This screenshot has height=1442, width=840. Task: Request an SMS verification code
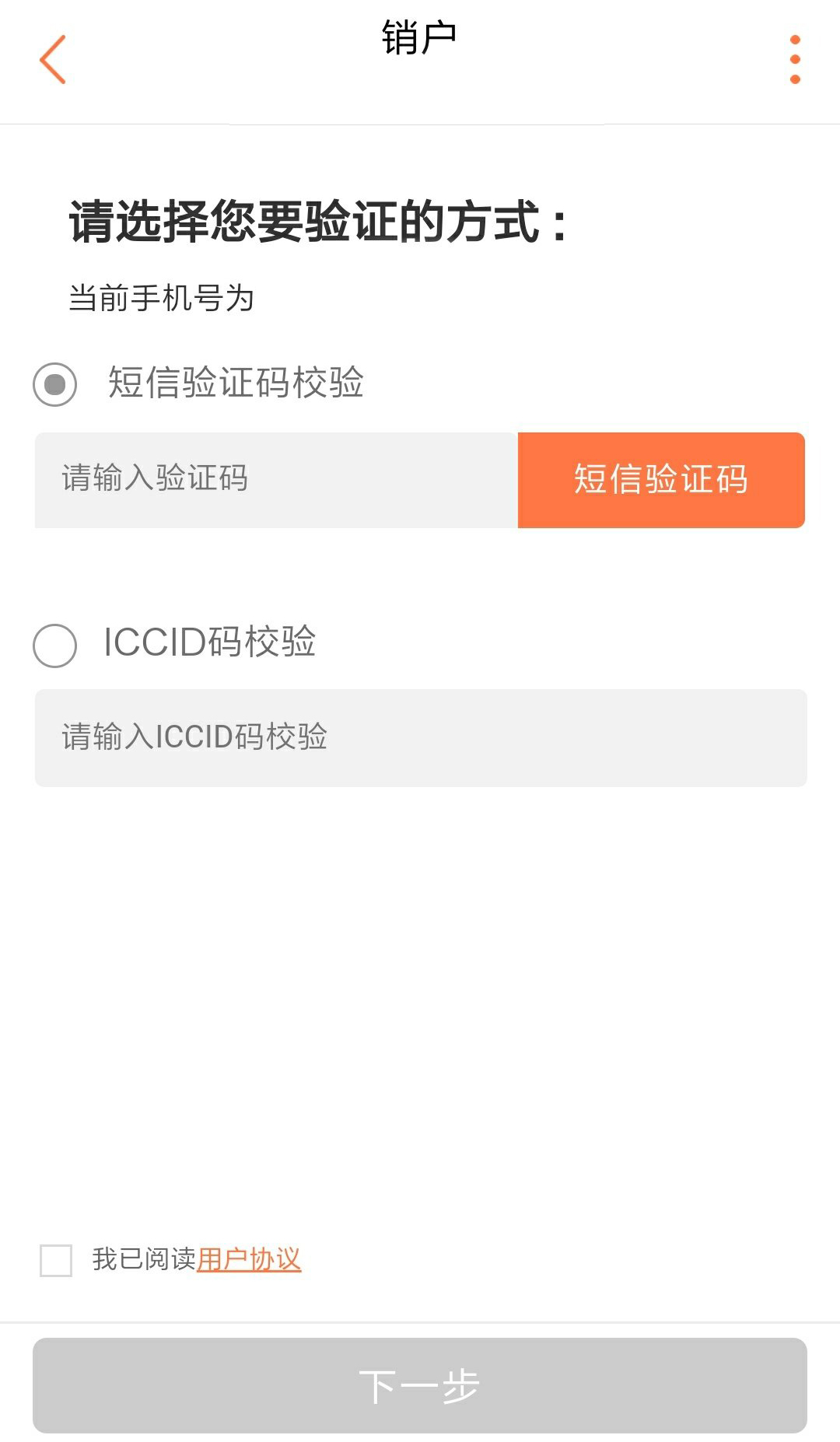pyautogui.click(x=661, y=481)
